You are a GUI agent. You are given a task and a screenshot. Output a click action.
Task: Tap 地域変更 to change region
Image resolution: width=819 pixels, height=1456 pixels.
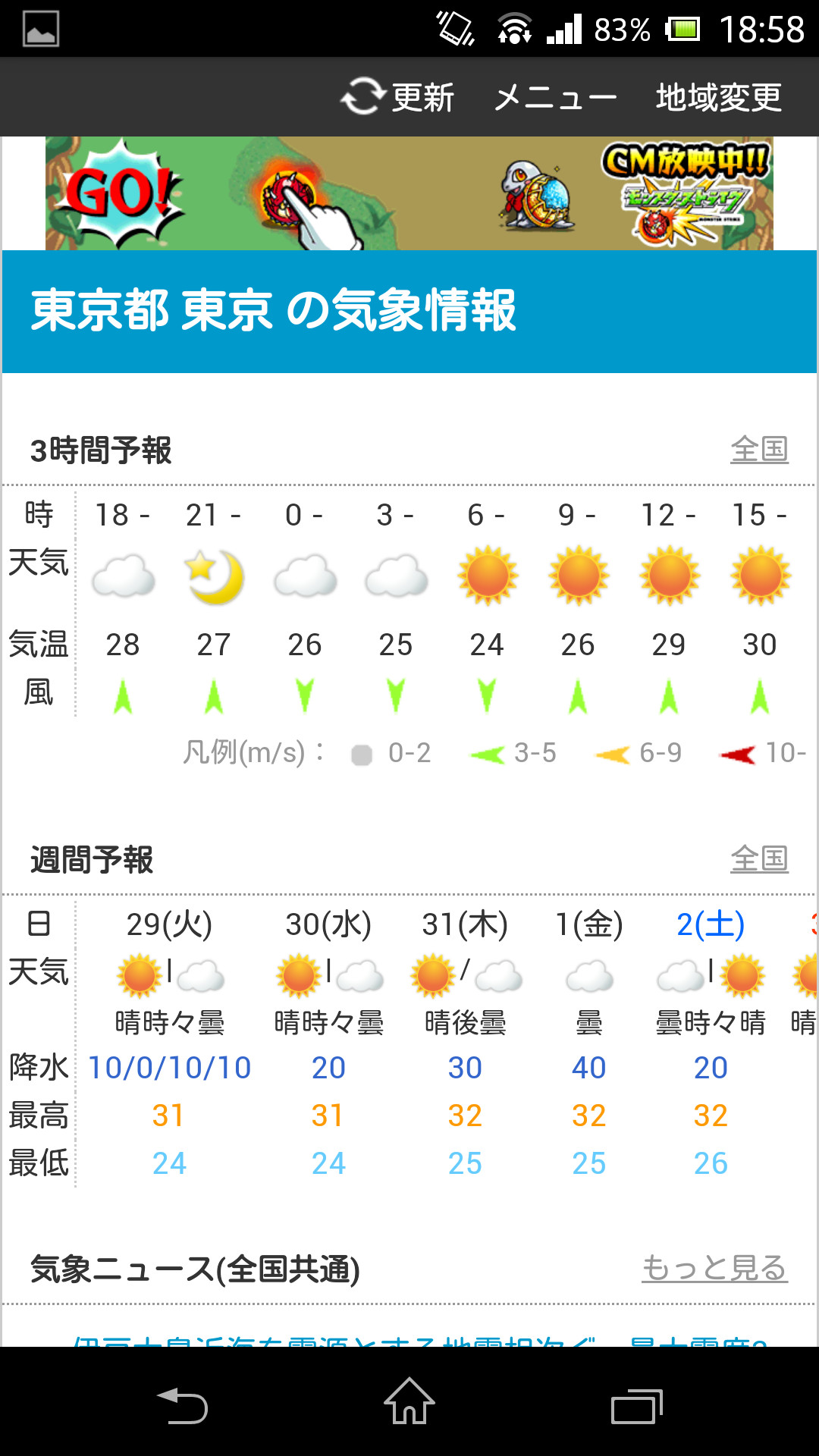(x=718, y=96)
